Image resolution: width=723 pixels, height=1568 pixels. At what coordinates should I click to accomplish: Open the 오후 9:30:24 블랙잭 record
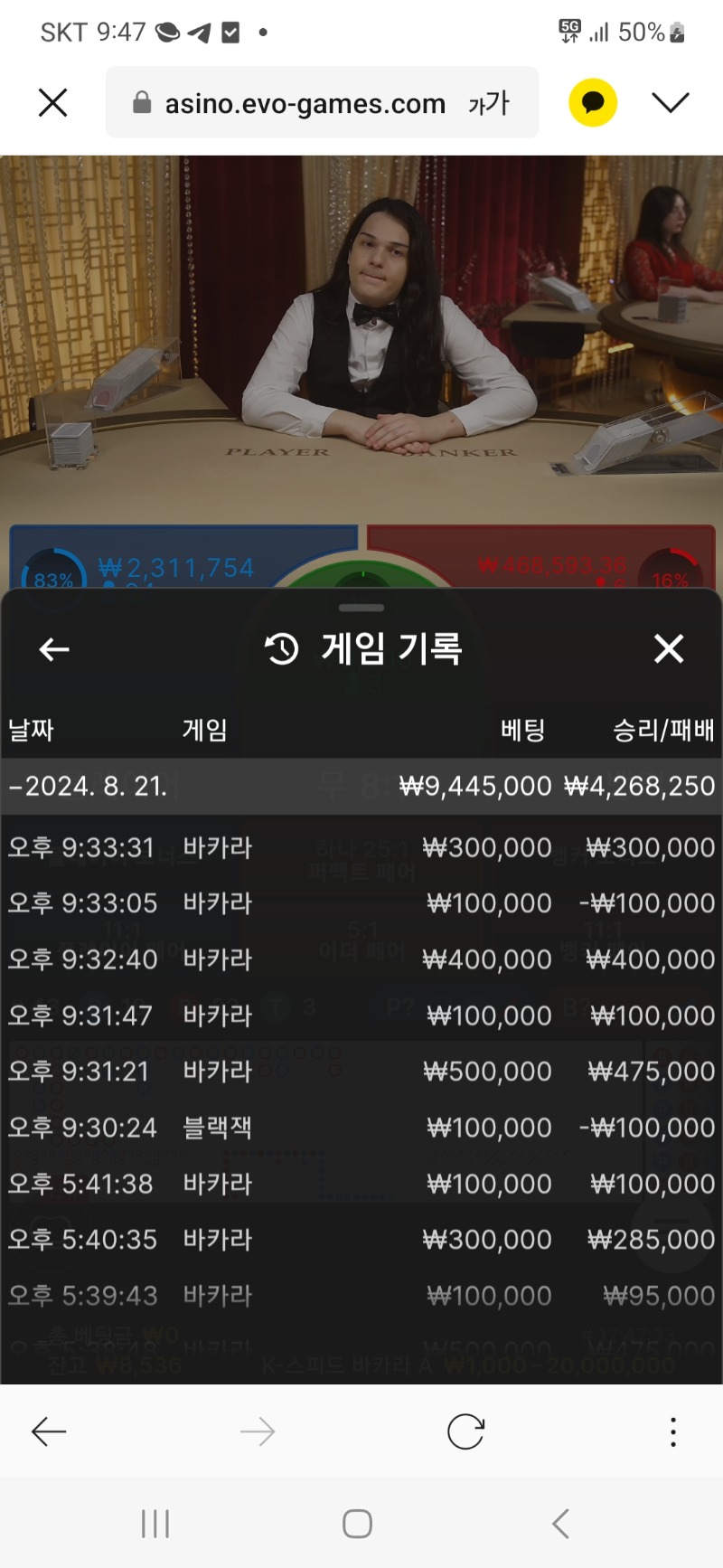(361, 1128)
